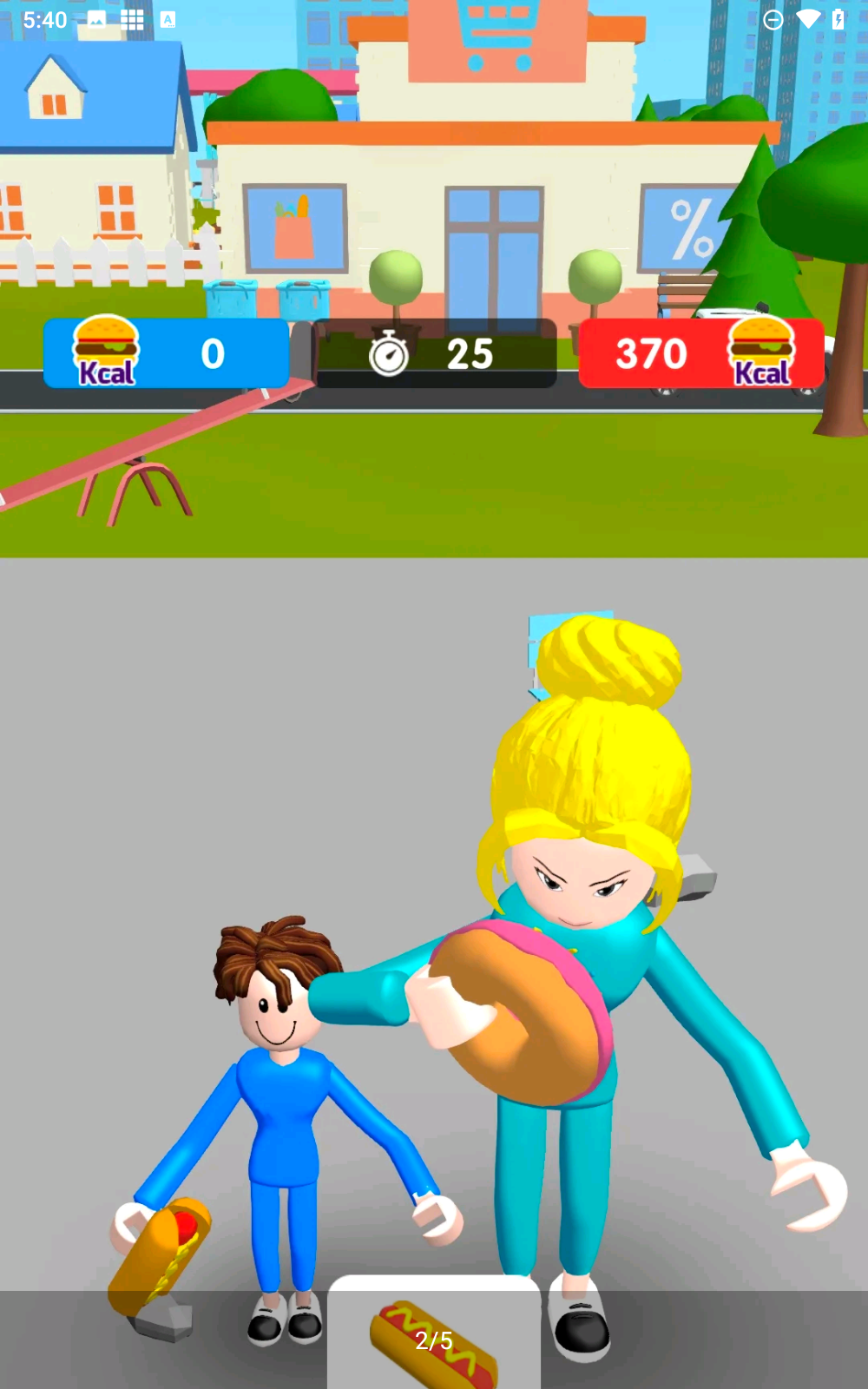Tap the hot dog 2/5 food card
This screenshot has height=1389, width=868.
click(434, 1333)
